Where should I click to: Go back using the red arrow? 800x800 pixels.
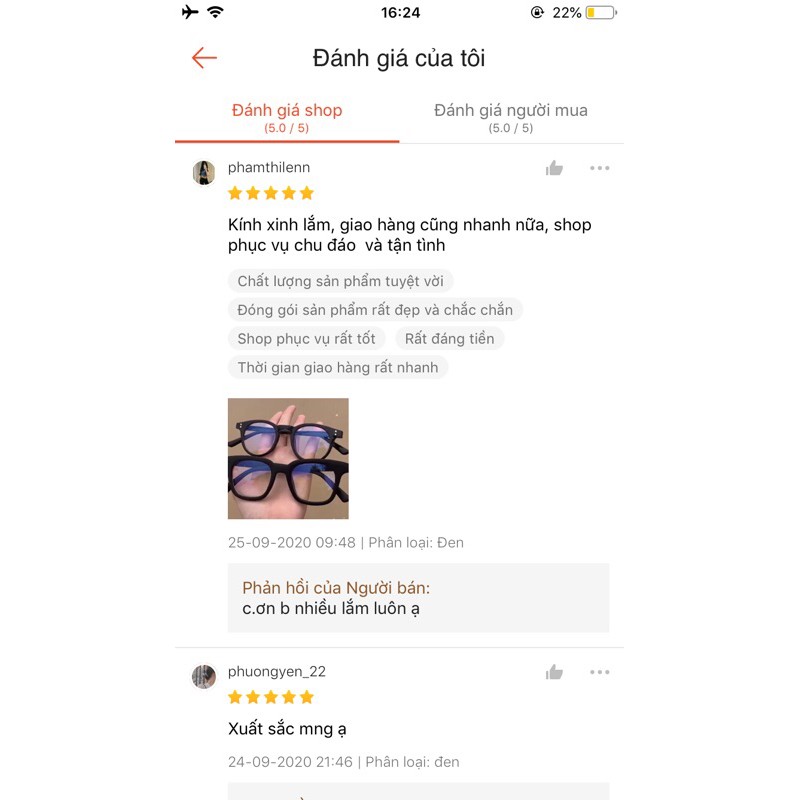204,58
